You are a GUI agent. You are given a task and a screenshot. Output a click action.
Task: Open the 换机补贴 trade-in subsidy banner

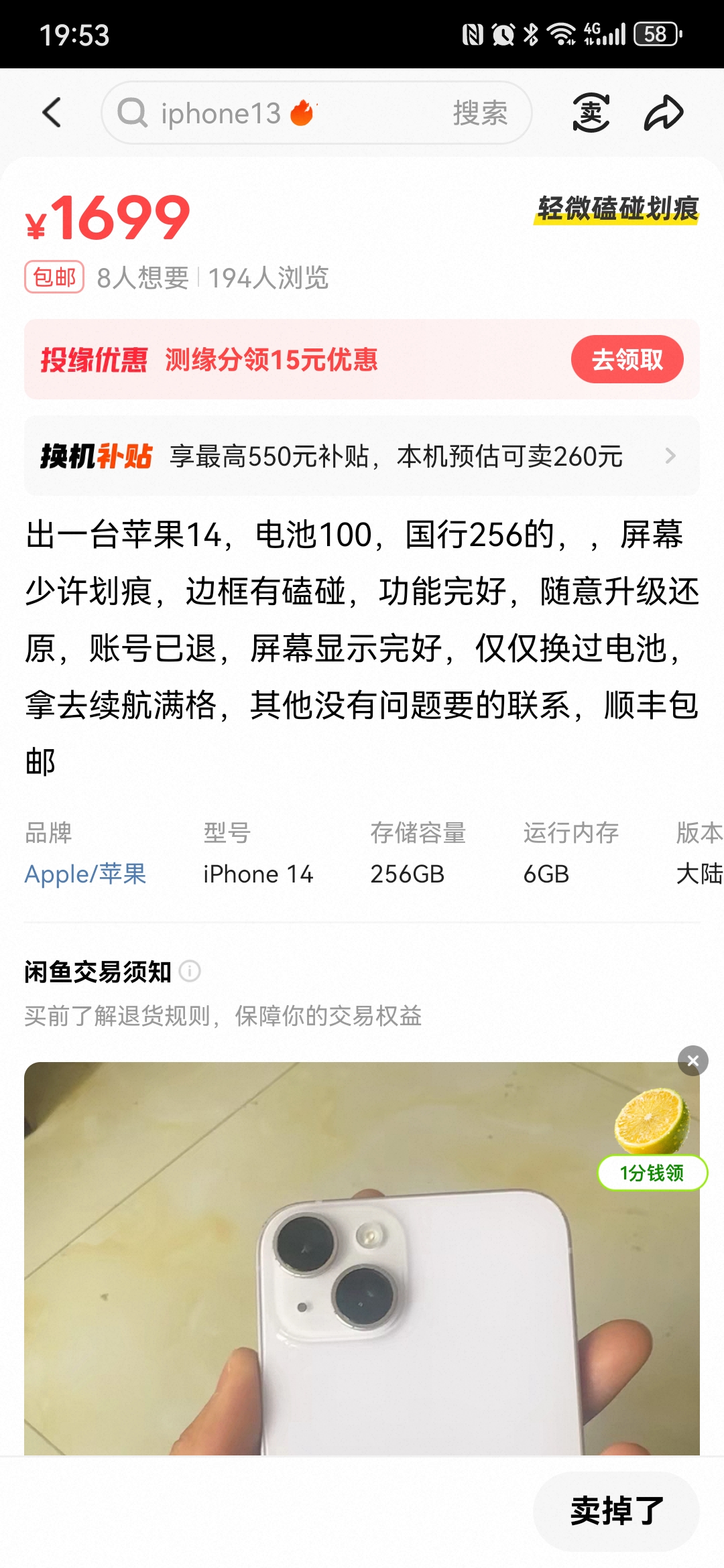click(x=362, y=456)
